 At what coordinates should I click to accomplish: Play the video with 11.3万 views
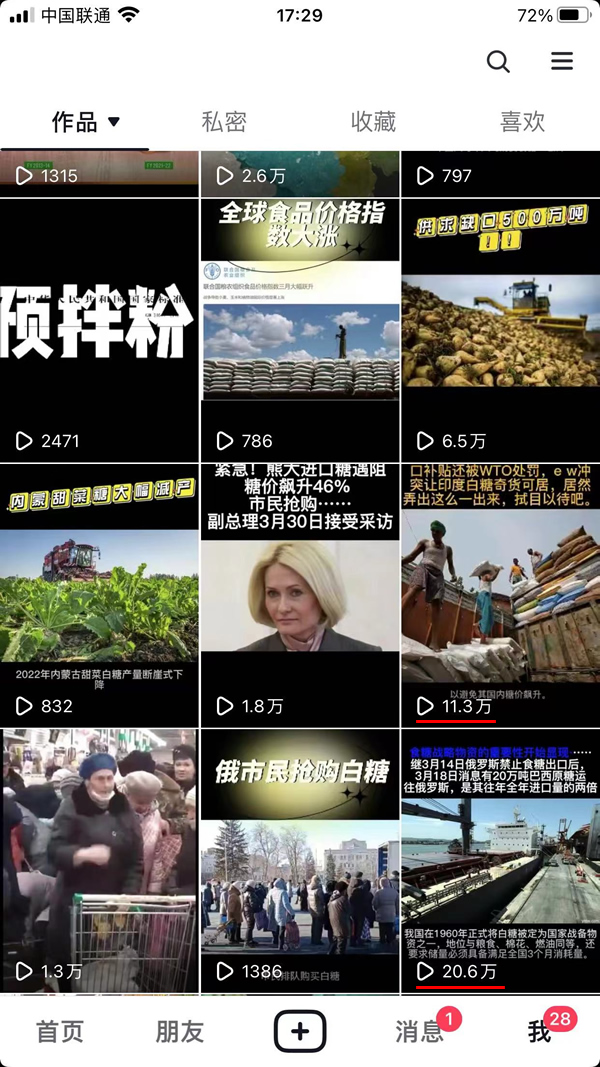500,595
